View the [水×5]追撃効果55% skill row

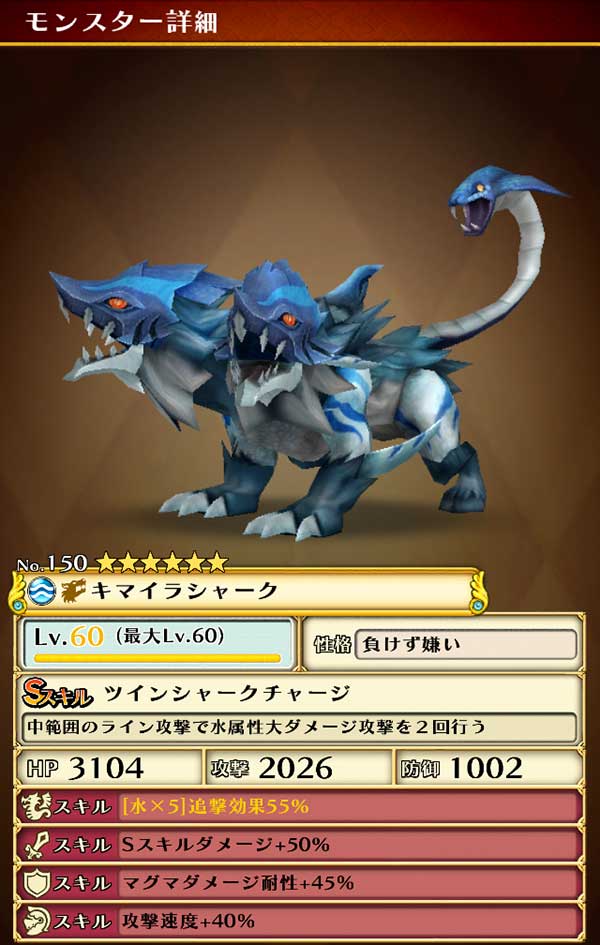click(299, 807)
